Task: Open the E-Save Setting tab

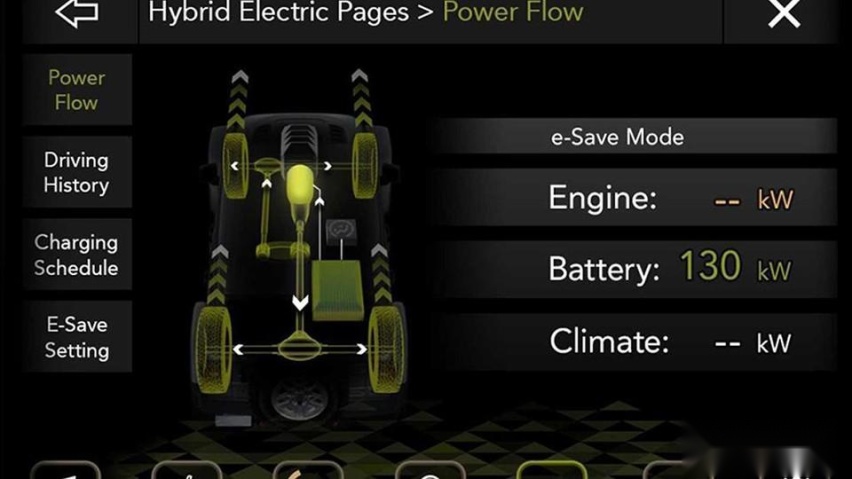Action: [77, 337]
